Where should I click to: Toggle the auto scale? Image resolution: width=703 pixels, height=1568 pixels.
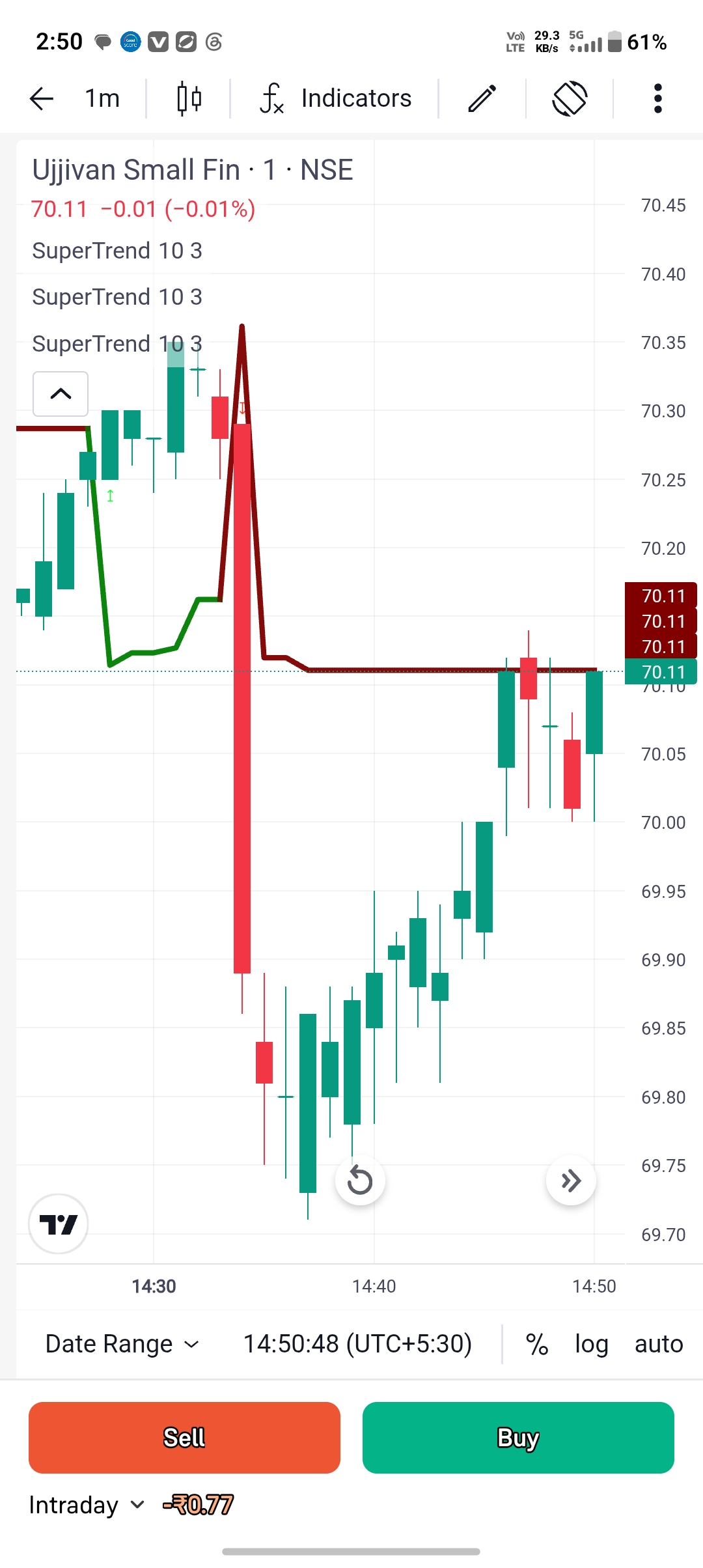tap(659, 1344)
